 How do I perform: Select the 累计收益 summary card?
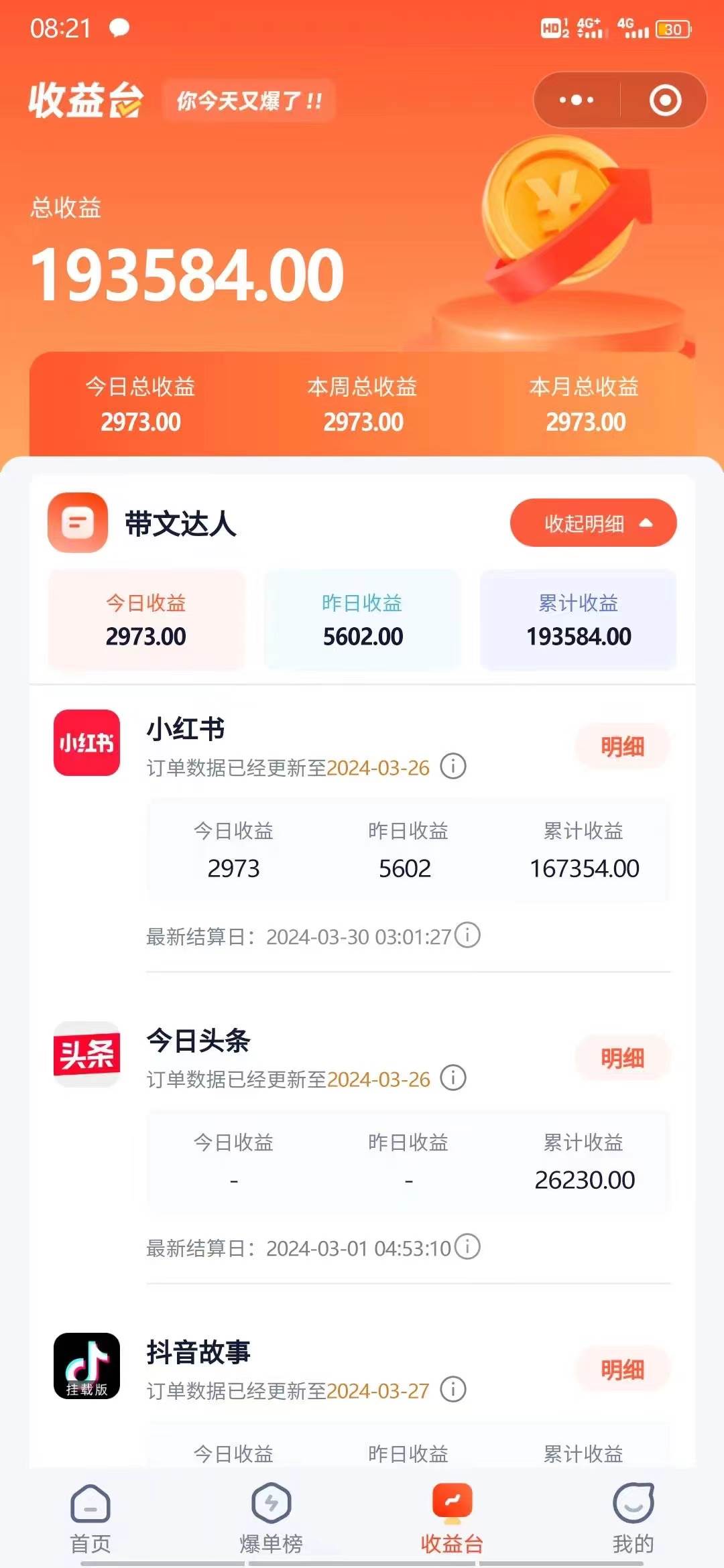(578, 620)
